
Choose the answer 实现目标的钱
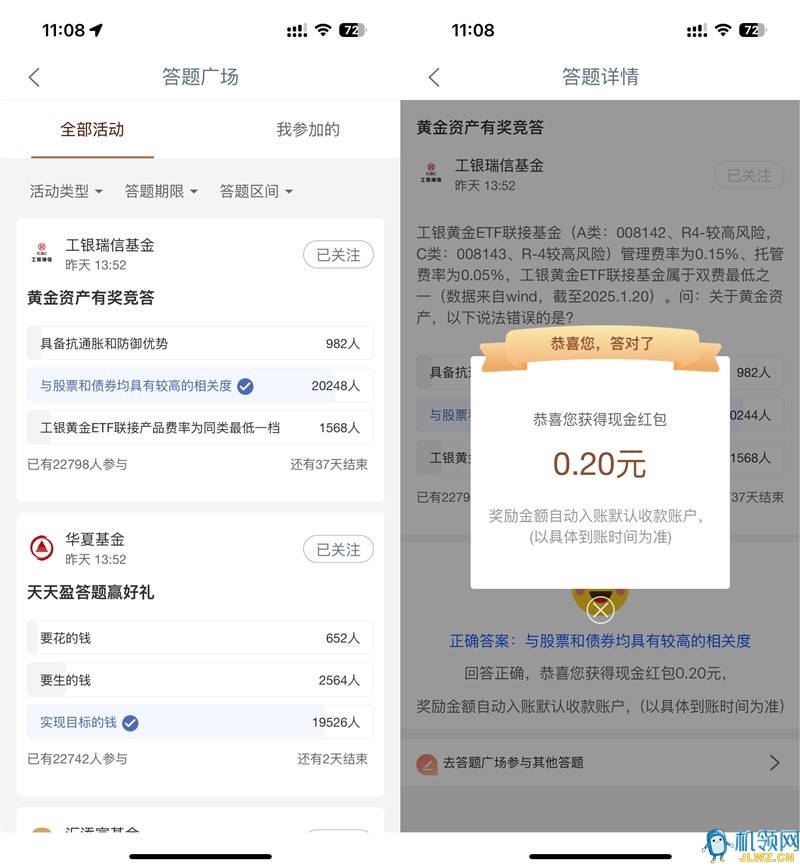[x=200, y=722]
